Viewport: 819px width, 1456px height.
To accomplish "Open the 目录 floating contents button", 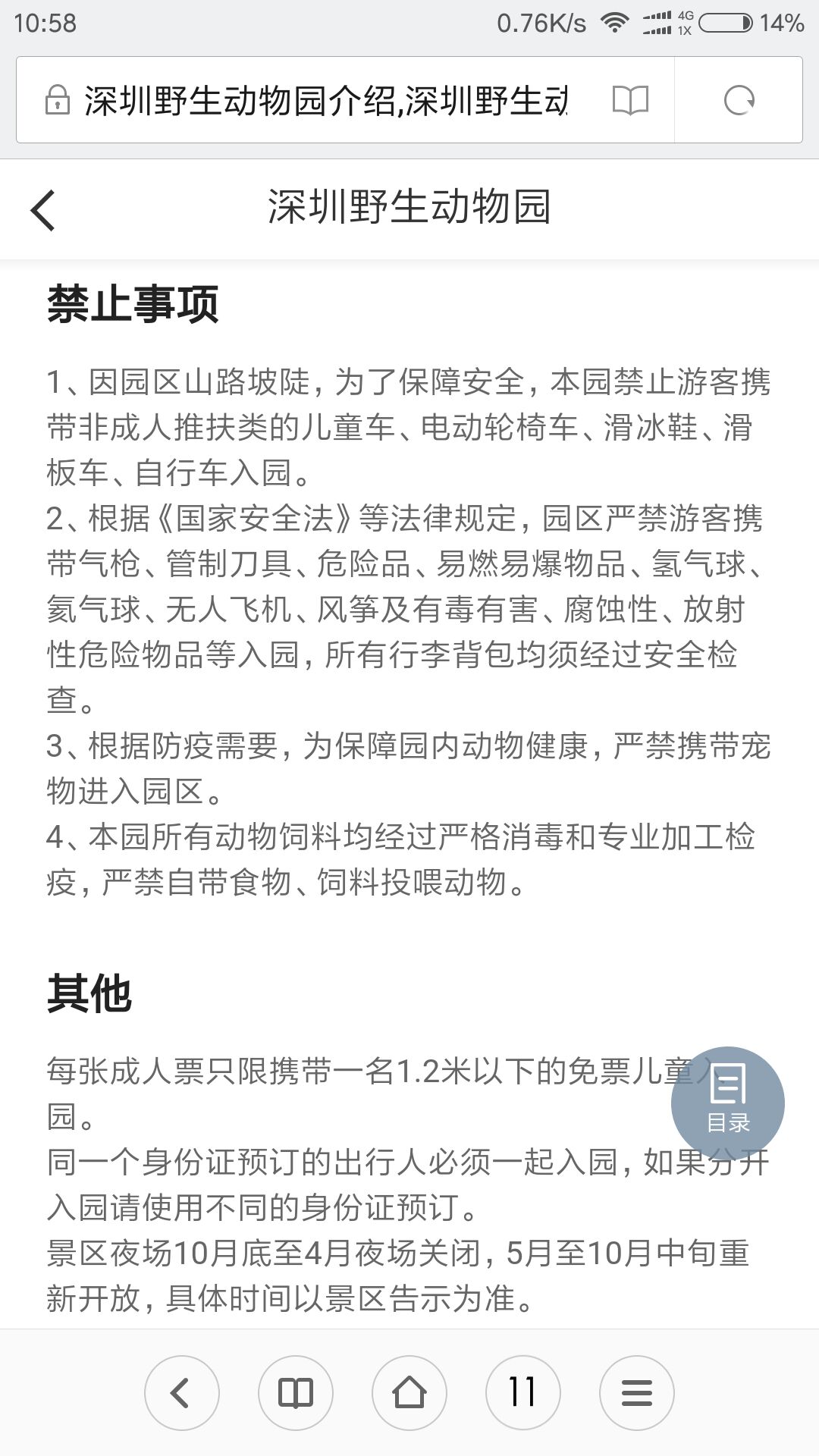I will 728,1103.
